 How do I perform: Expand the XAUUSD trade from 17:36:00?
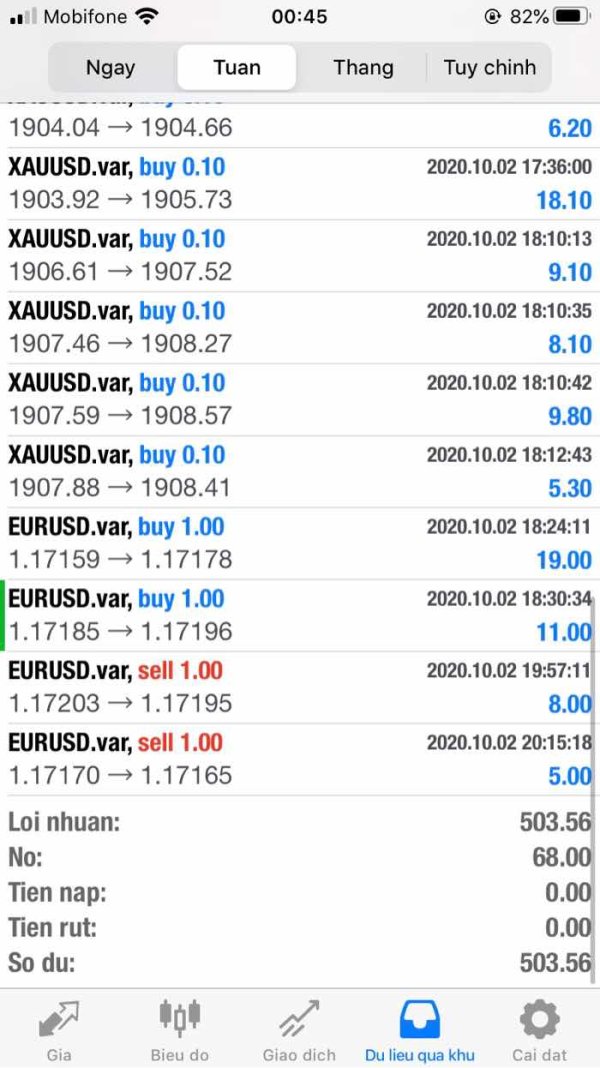[x=300, y=184]
